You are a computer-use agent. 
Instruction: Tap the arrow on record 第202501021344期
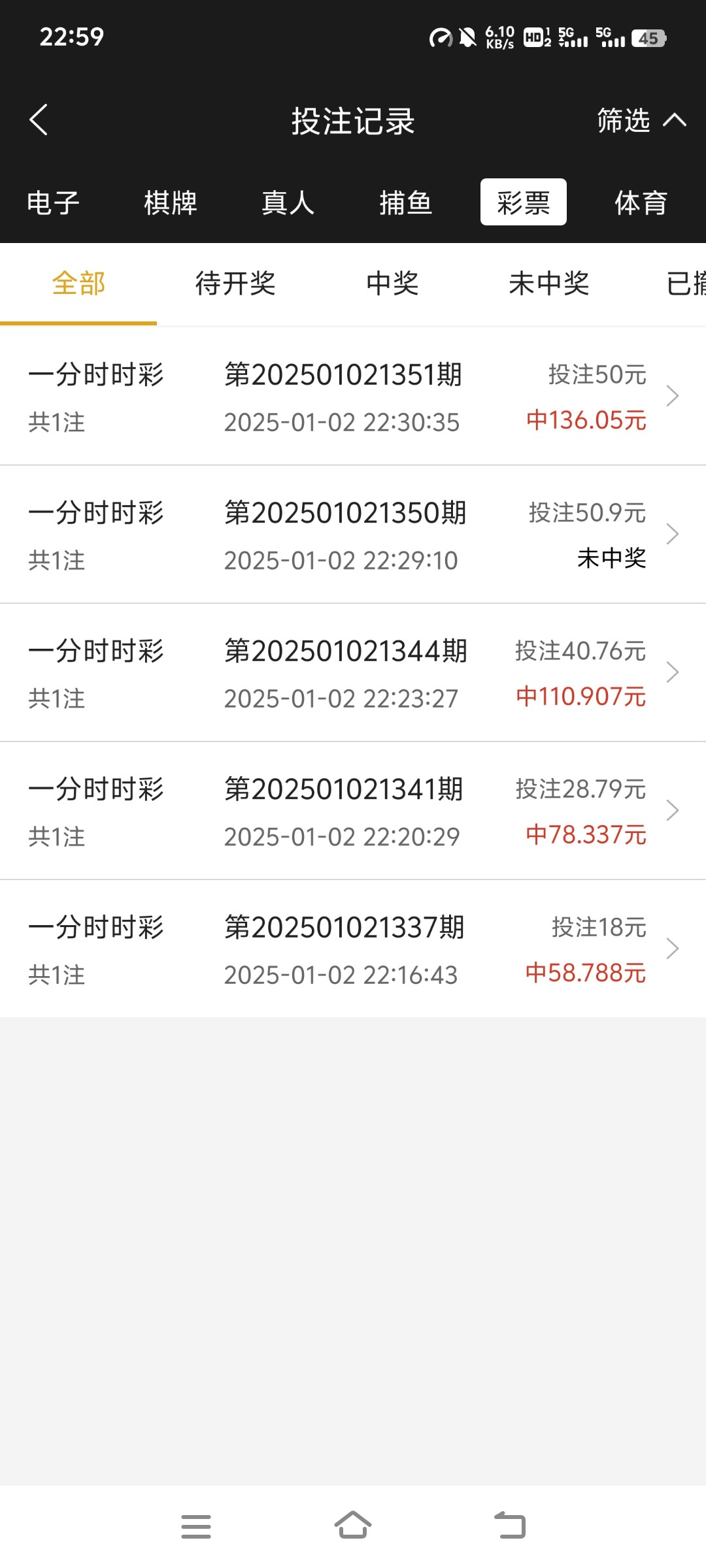click(673, 672)
